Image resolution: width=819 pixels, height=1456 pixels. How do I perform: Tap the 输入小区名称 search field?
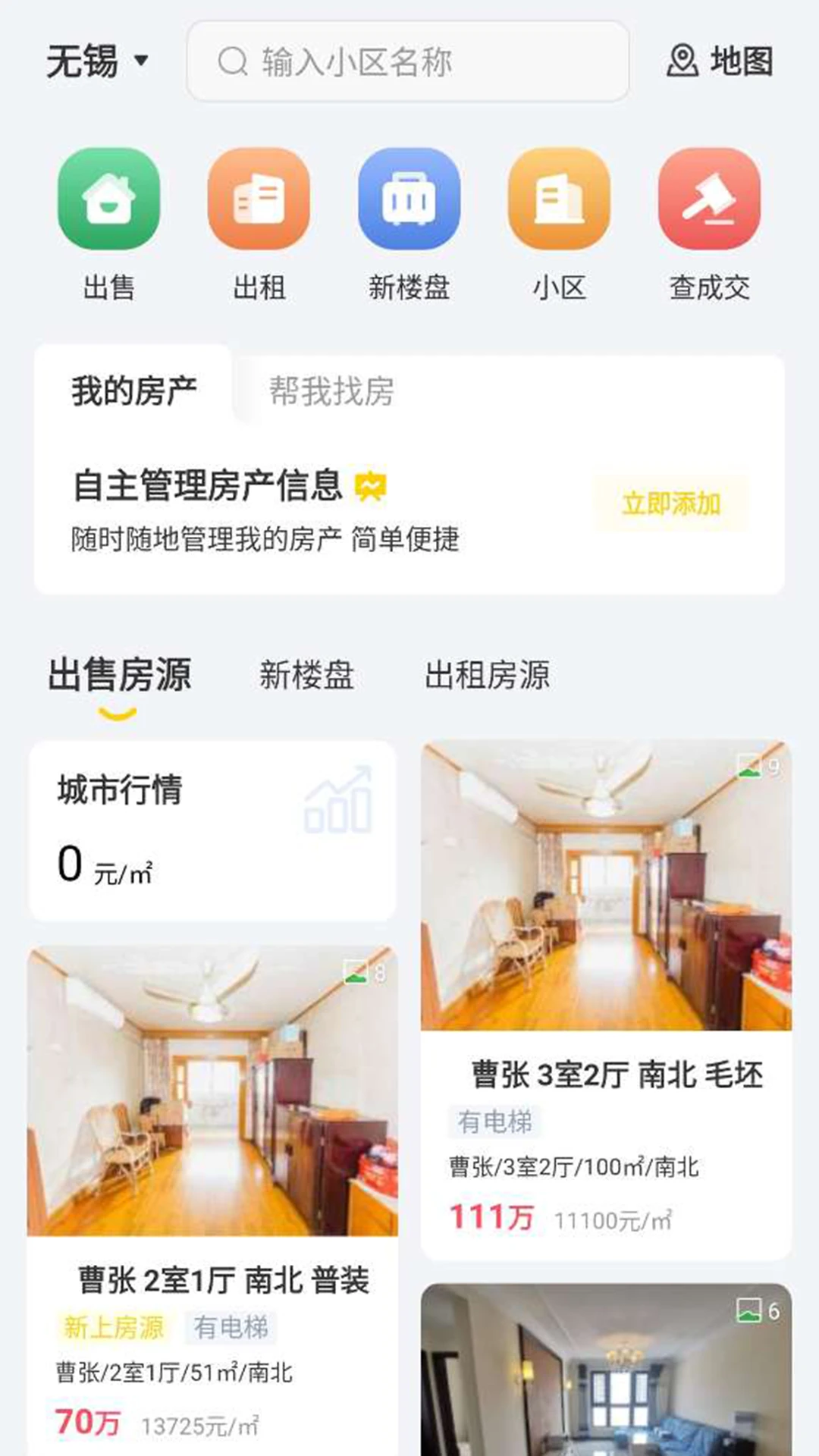(x=408, y=61)
